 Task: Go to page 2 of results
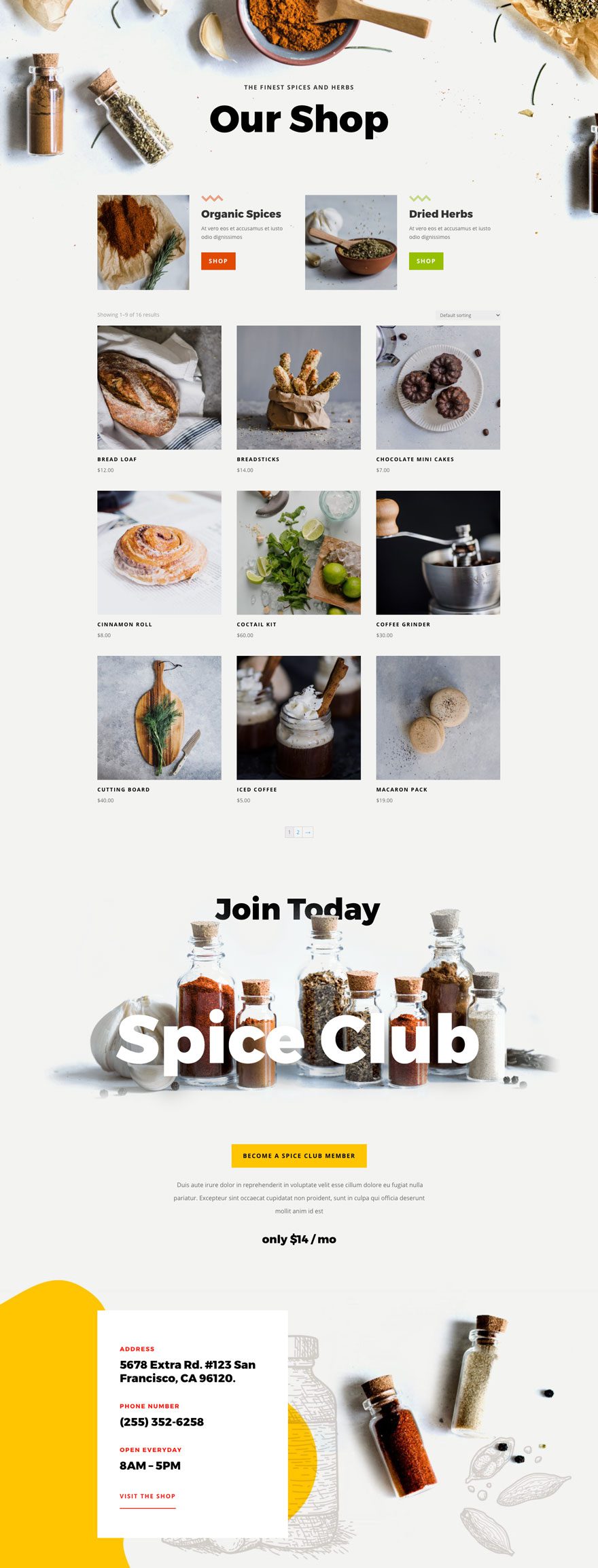pyautogui.click(x=298, y=832)
